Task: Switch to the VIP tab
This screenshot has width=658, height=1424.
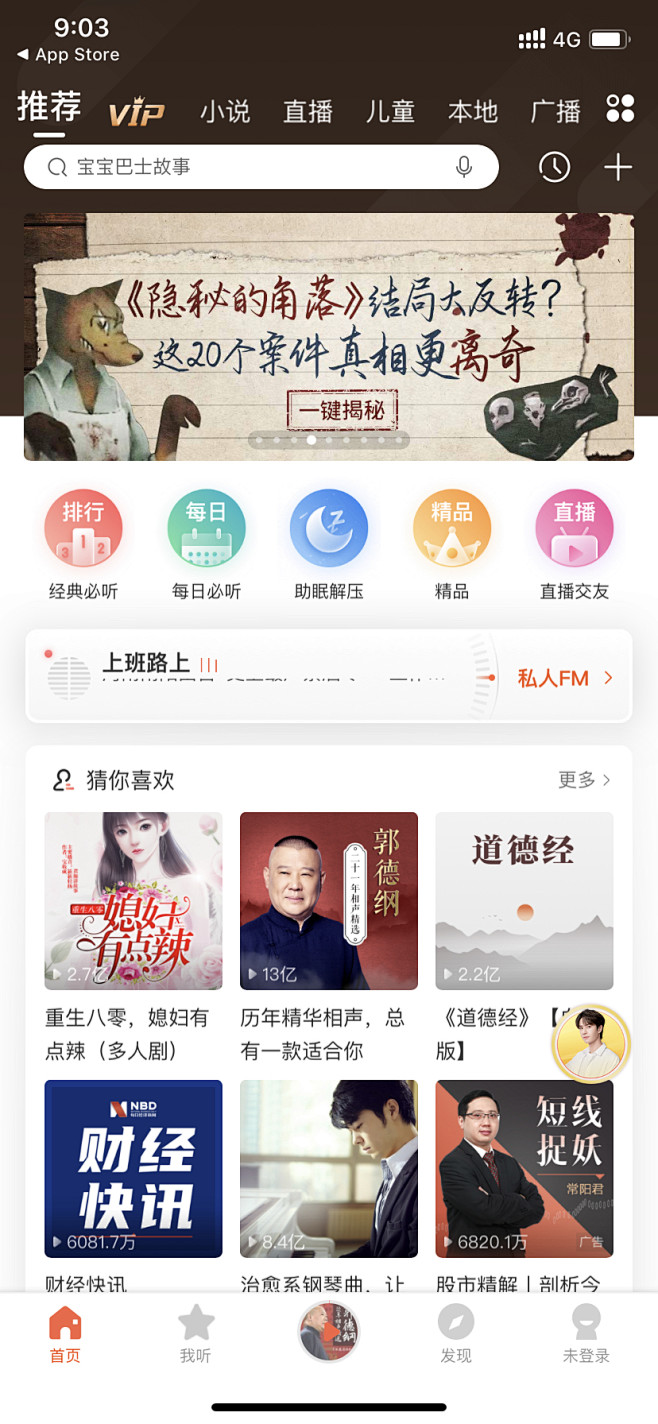Action: click(136, 113)
